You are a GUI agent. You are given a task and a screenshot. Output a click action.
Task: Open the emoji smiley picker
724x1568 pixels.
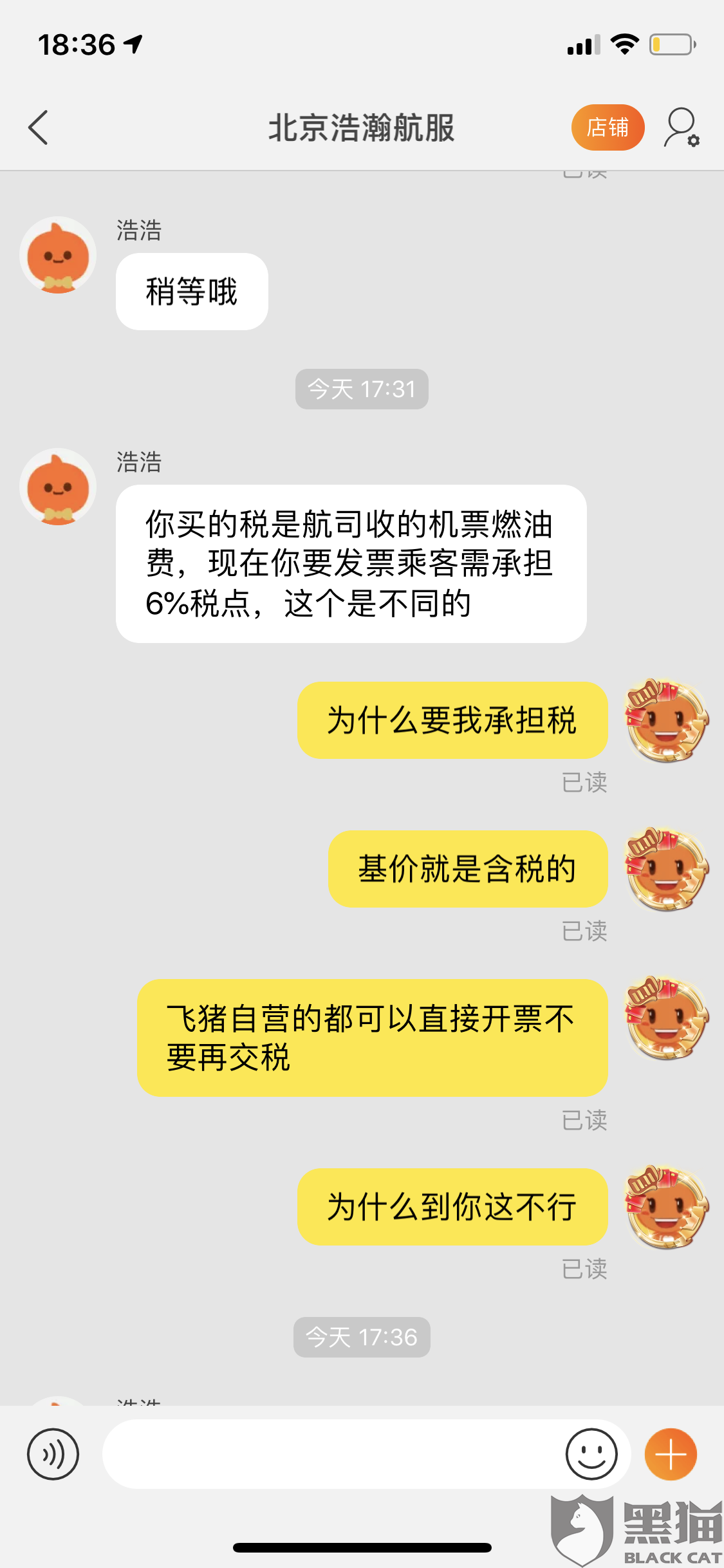point(591,1453)
